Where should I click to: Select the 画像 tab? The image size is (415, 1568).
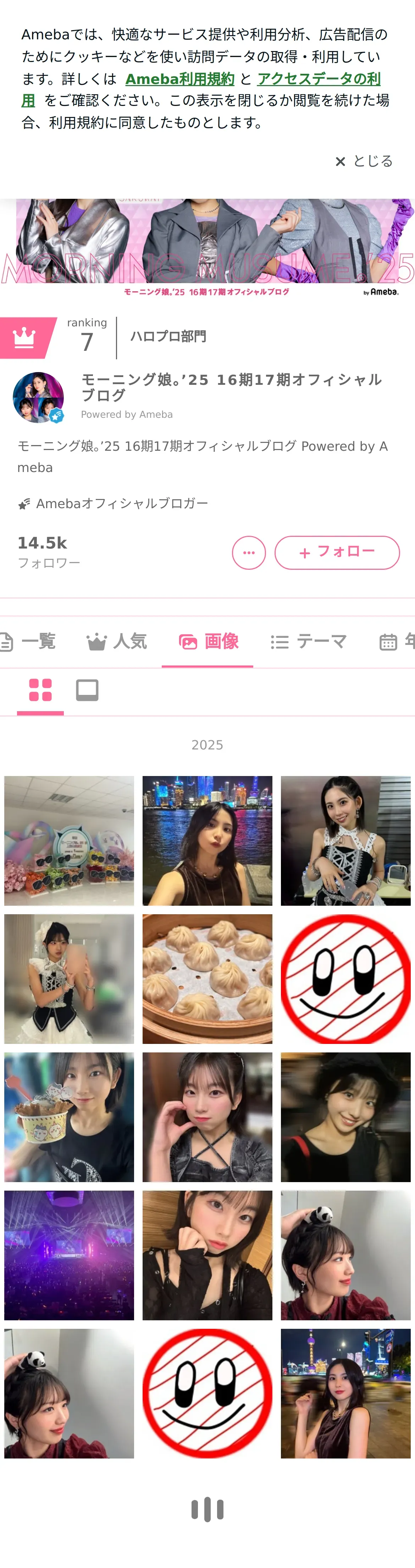208,642
